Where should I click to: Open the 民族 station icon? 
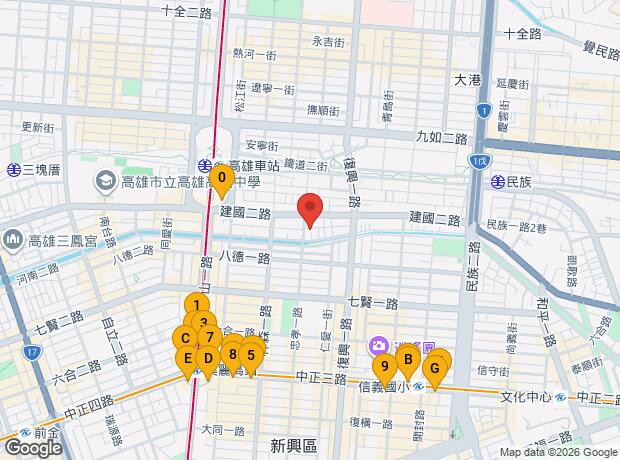(x=498, y=182)
